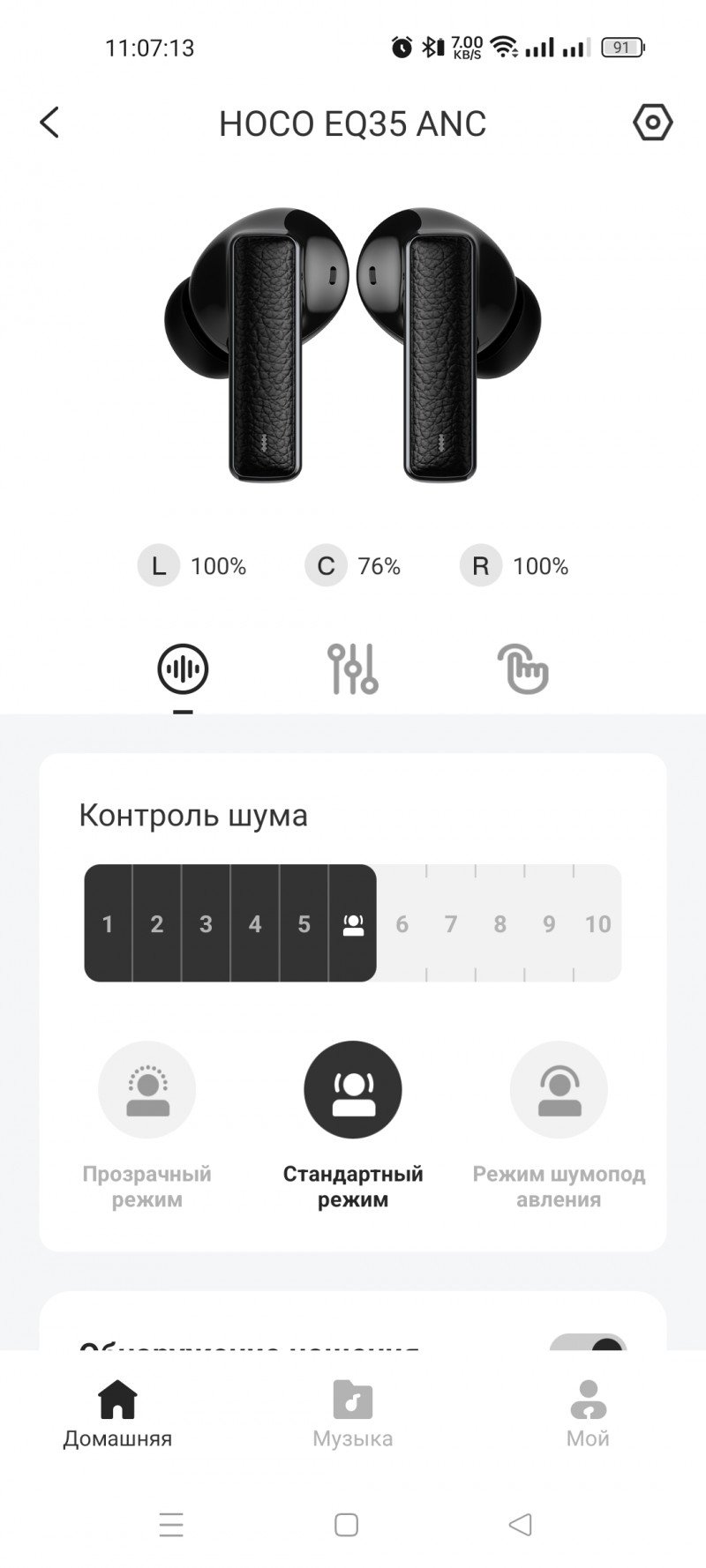Switch to the Музыка tab
This screenshot has height=1568, width=706.
353,1414
